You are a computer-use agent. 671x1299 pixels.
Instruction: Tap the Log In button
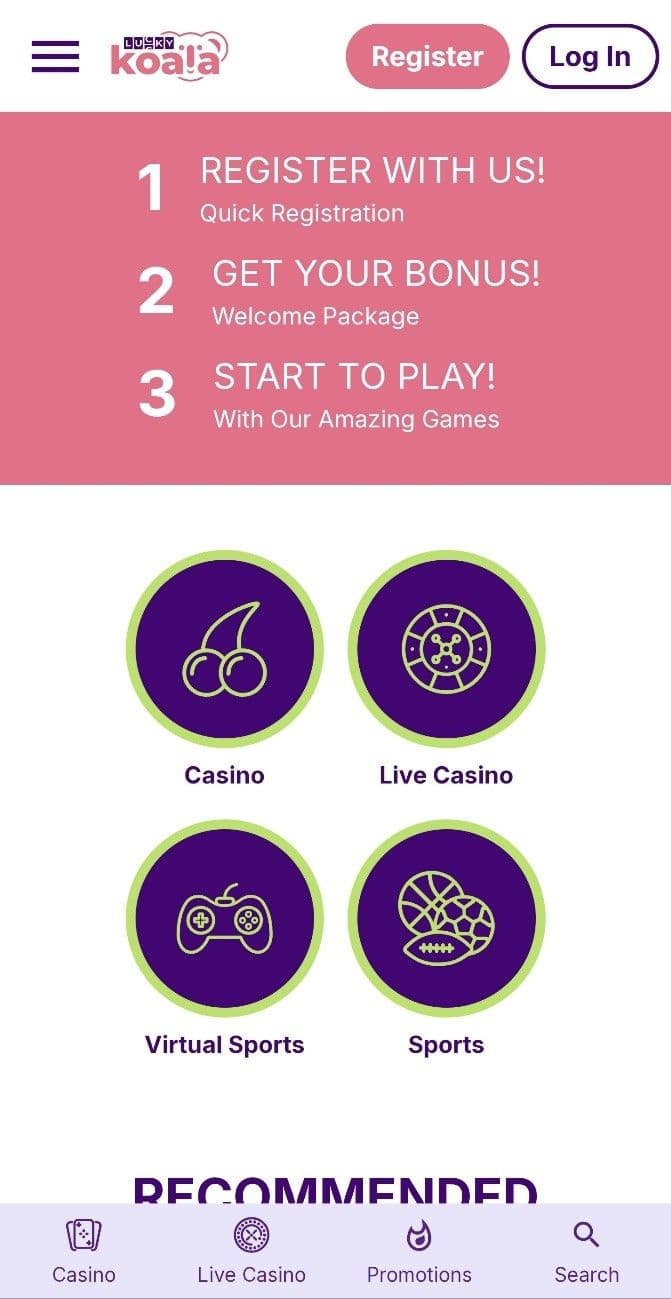point(590,56)
